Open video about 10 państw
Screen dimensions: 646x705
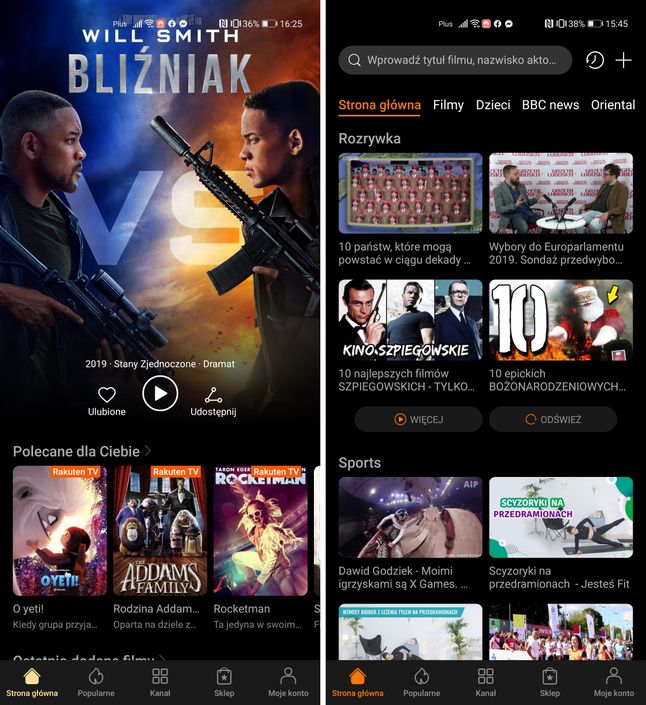(x=410, y=193)
